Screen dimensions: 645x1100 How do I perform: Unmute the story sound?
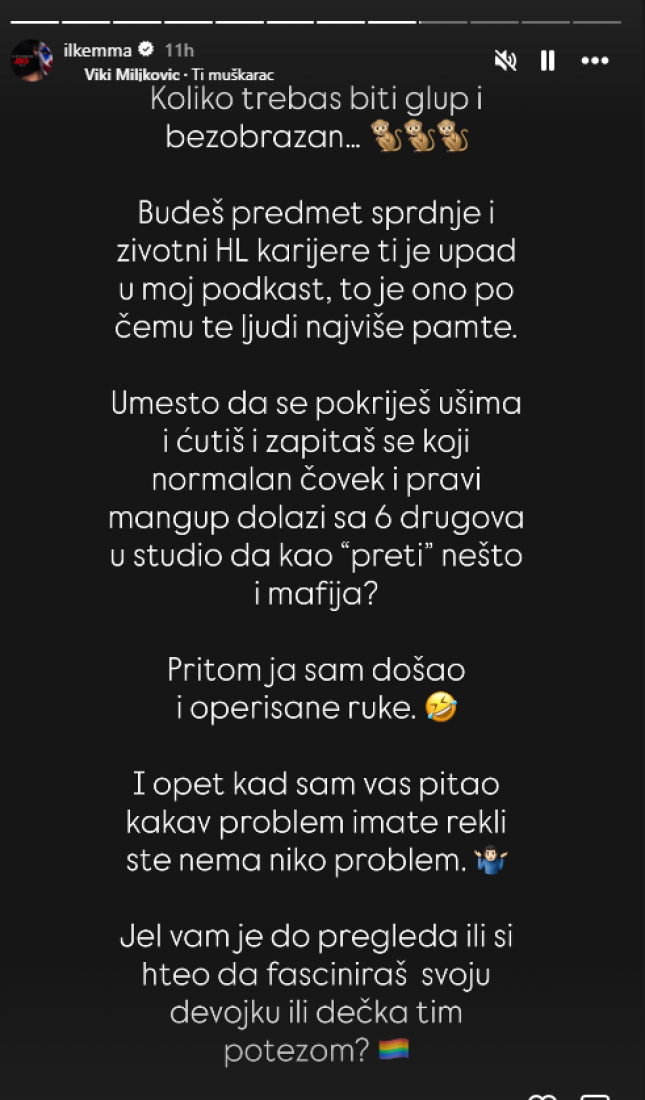505,61
